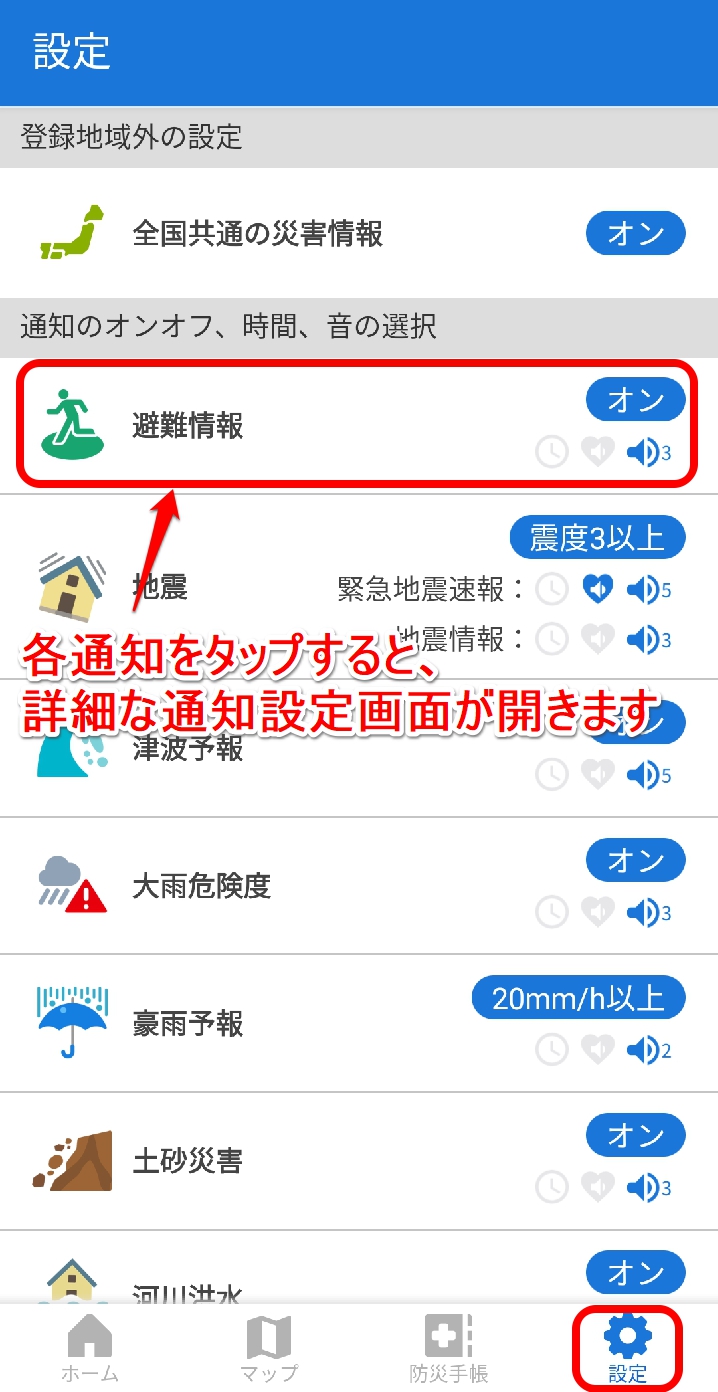The image size is (718, 1392).
Task: Open the 地震 notification settings
Action: [359, 587]
